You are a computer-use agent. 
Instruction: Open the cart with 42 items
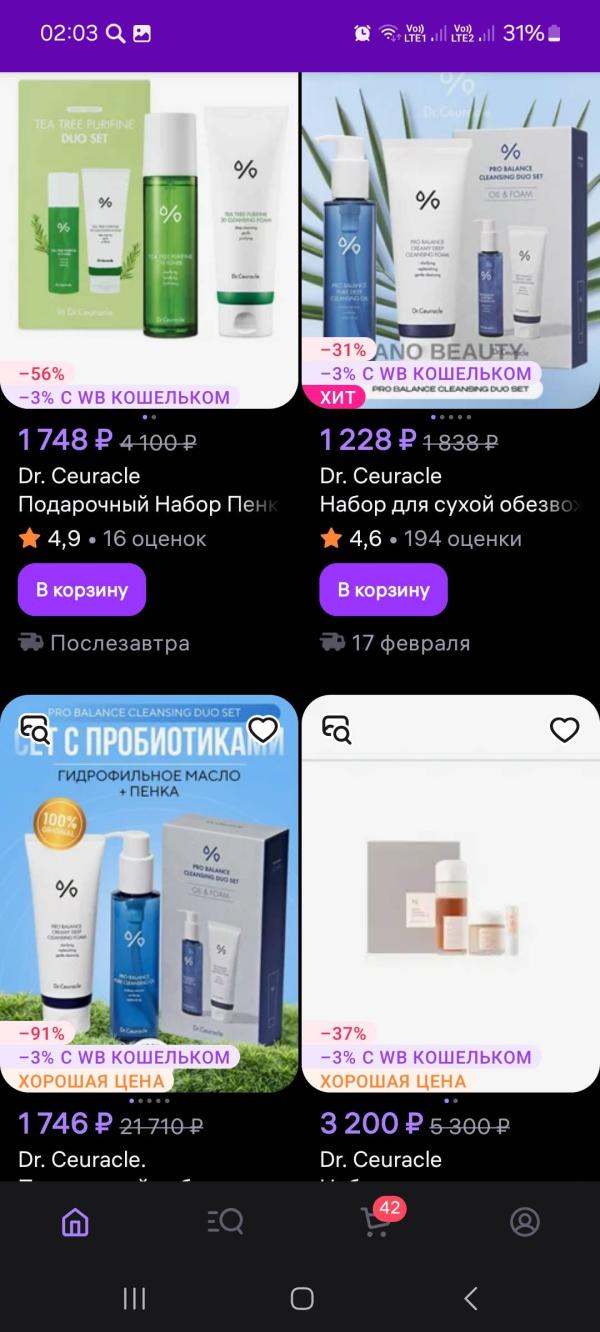376,1221
